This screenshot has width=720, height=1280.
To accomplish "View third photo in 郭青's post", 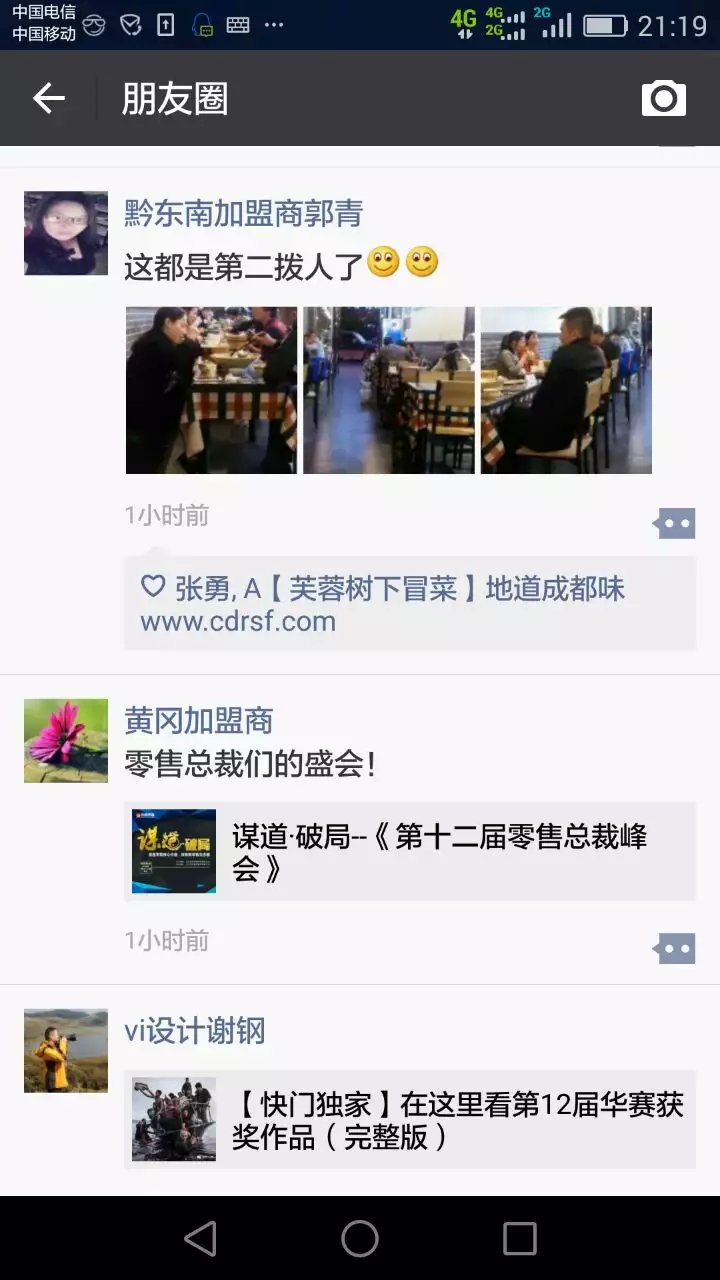I will click(566, 390).
